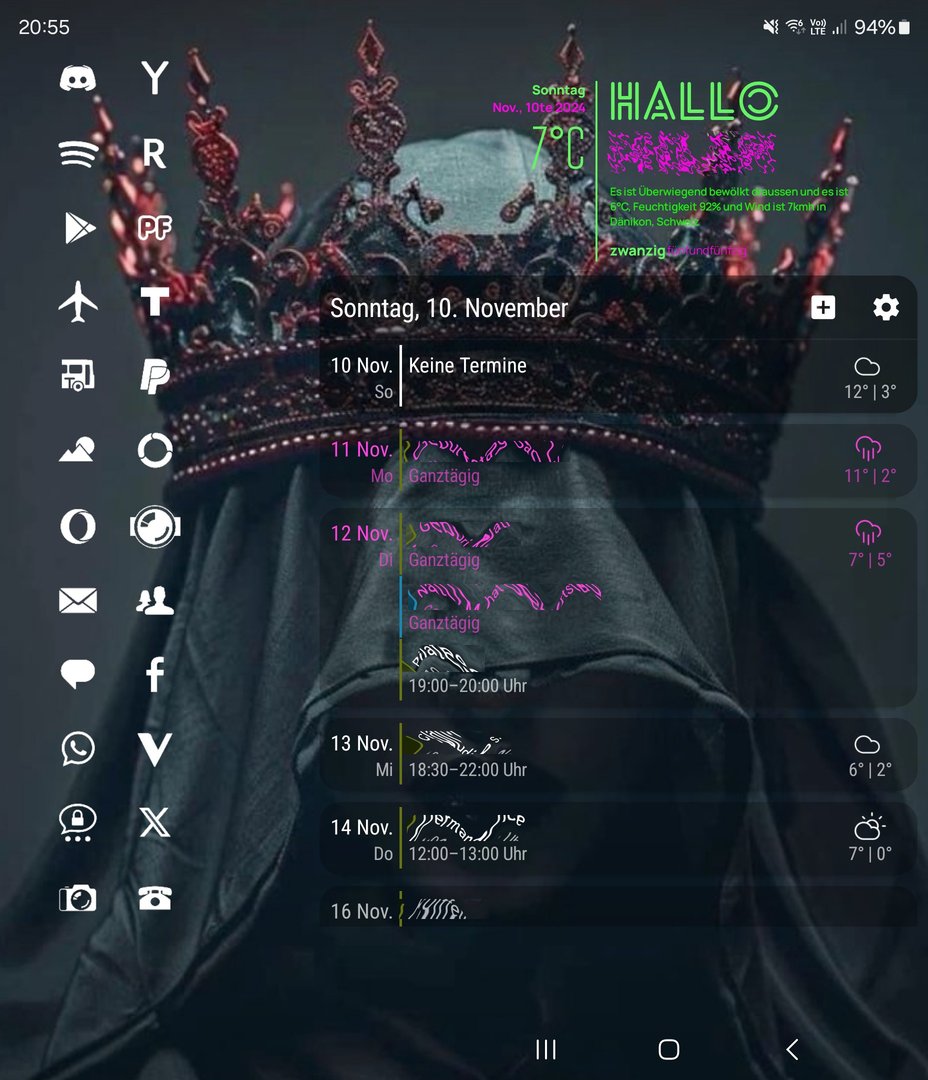Open the X app
The width and height of the screenshot is (928, 1080).
(x=154, y=823)
